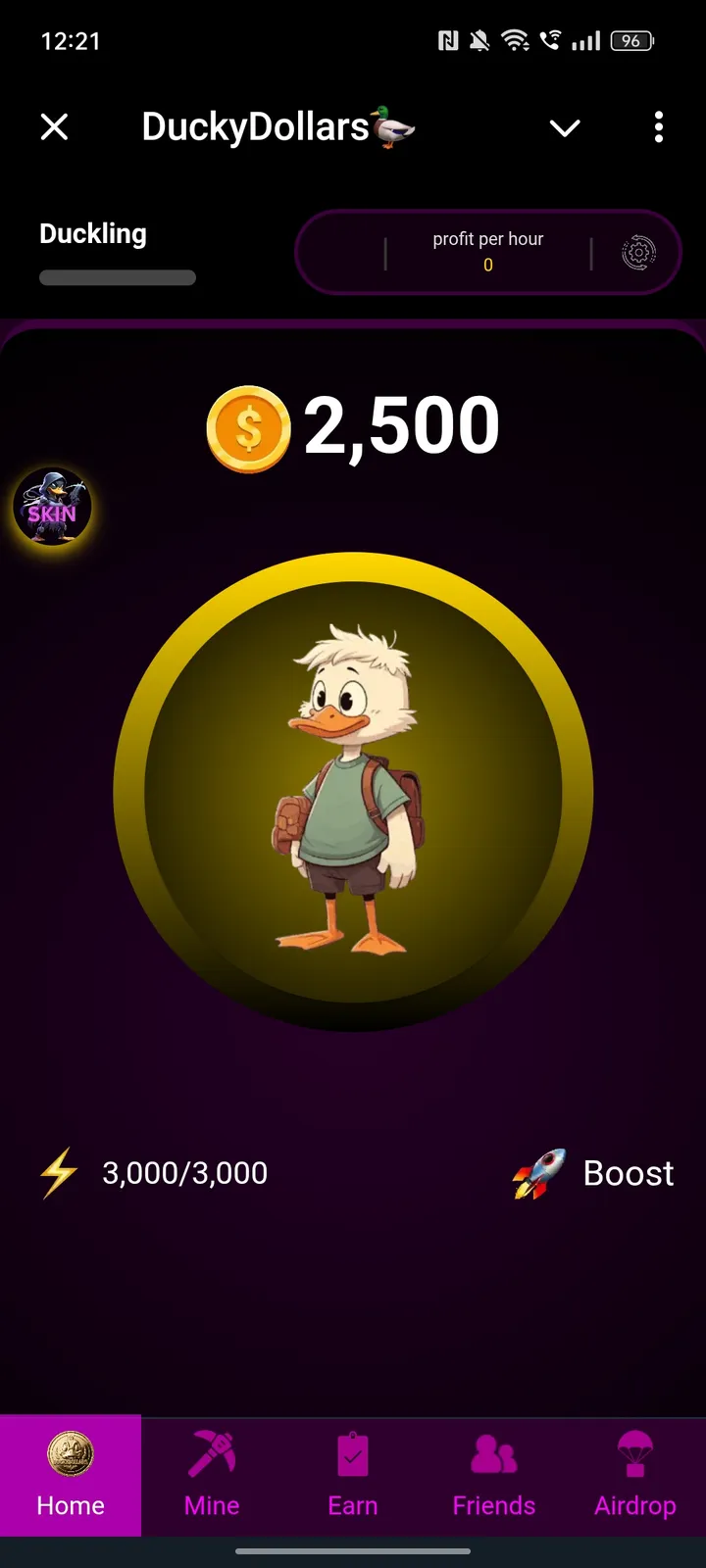Screen dimensions: 706x1568
Task: Switch to the Home tab
Action: coord(70,1475)
